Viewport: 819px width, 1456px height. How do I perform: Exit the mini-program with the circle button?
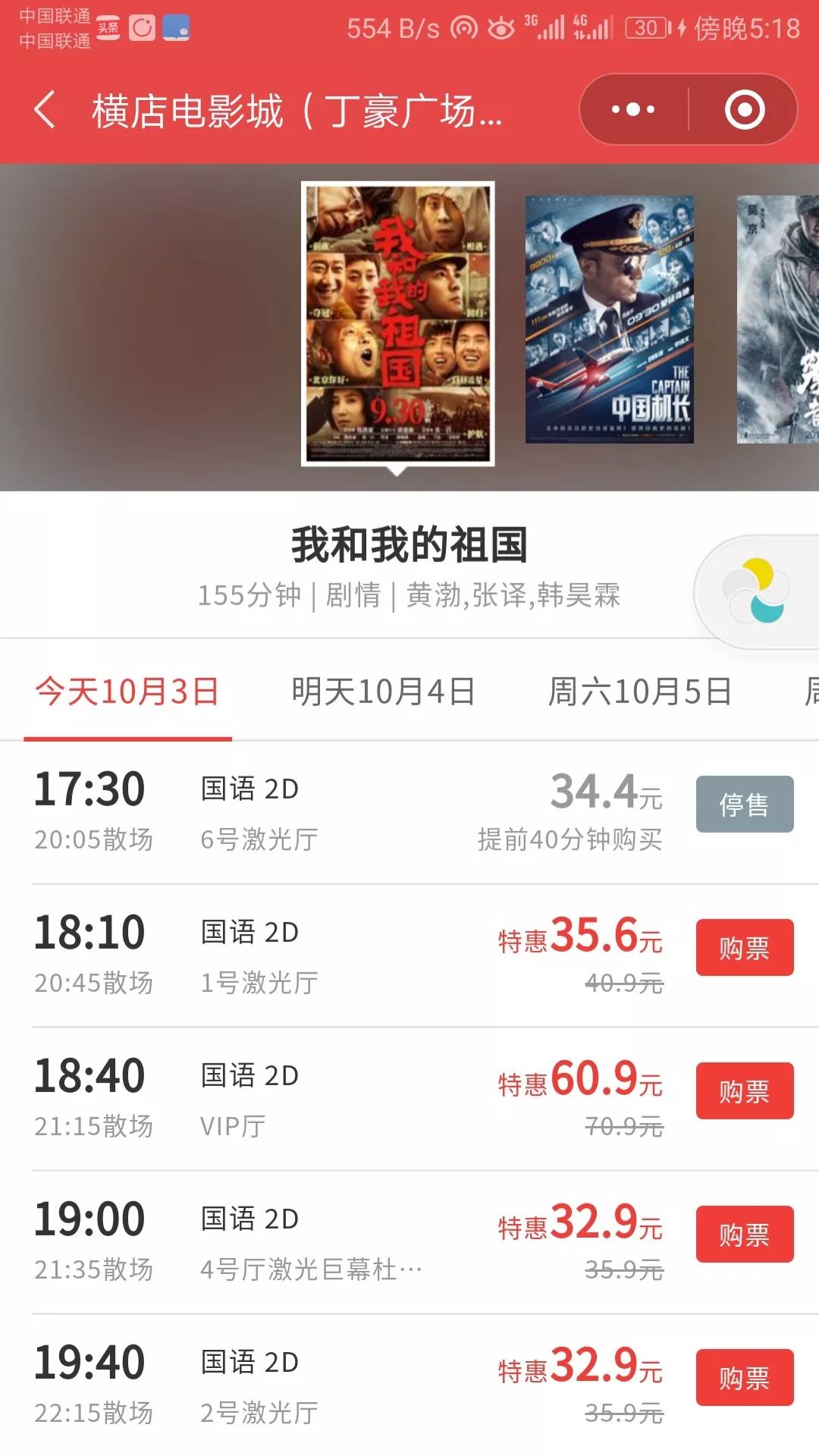[746, 110]
